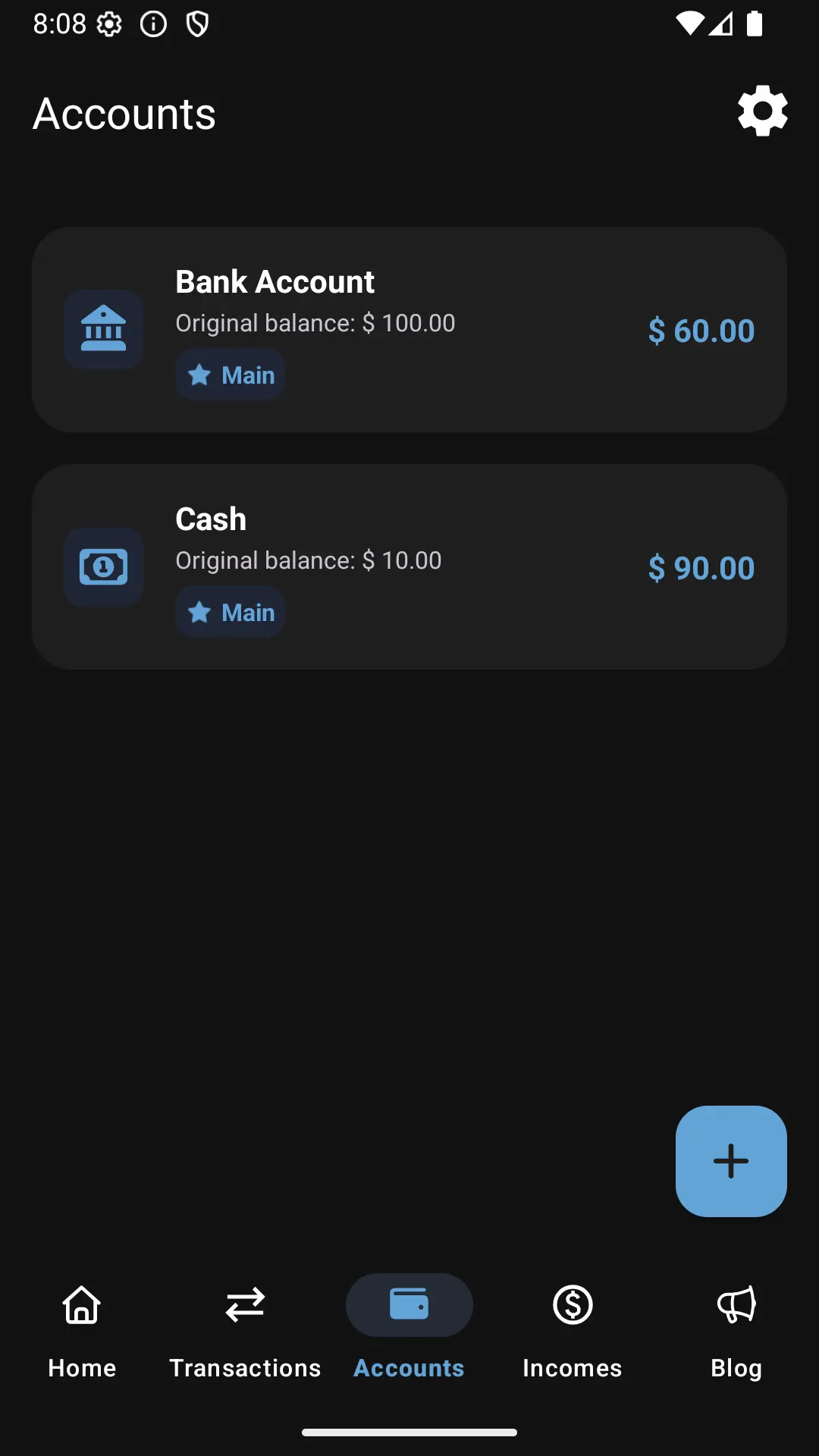The width and height of the screenshot is (819, 1456).
Task: Switch to the Transactions tab
Action: tap(245, 1329)
